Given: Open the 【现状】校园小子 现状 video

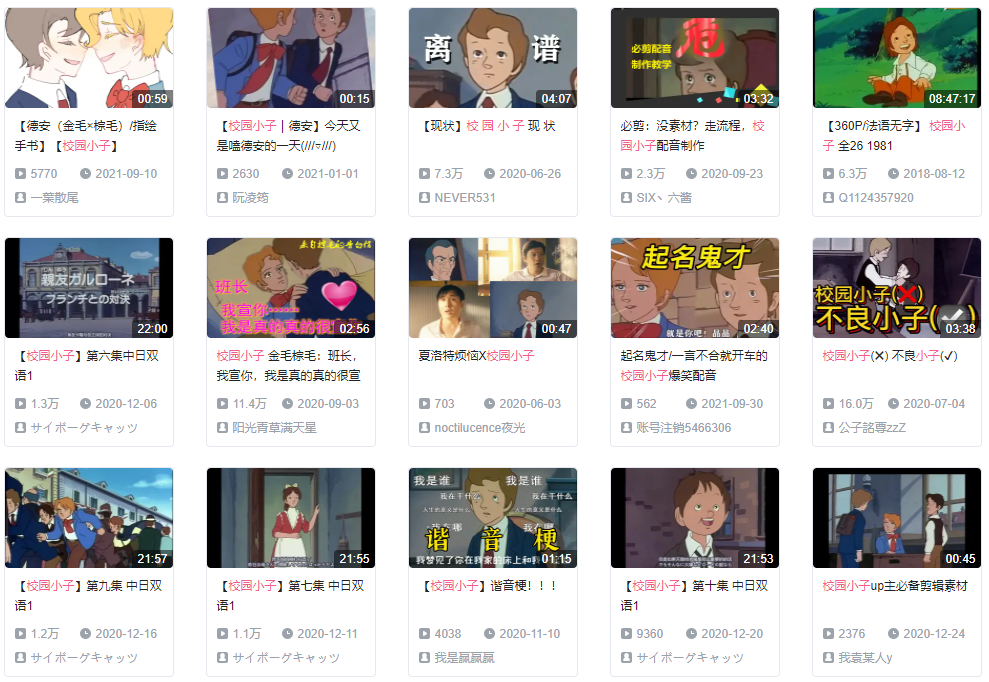Looking at the screenshot, I should [x=493, y=58].
